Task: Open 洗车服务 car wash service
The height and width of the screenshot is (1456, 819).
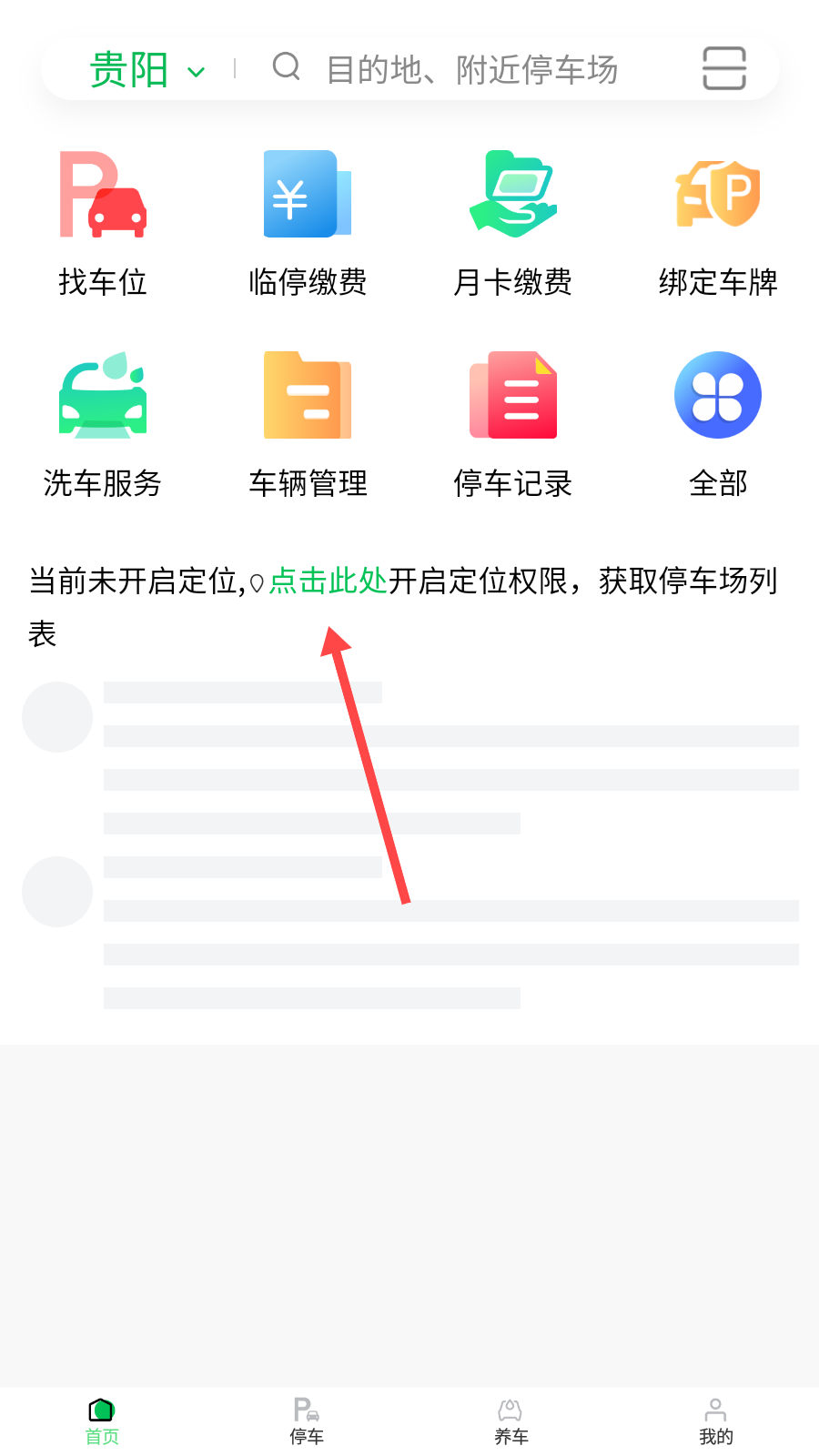Action: coord(103,425)
